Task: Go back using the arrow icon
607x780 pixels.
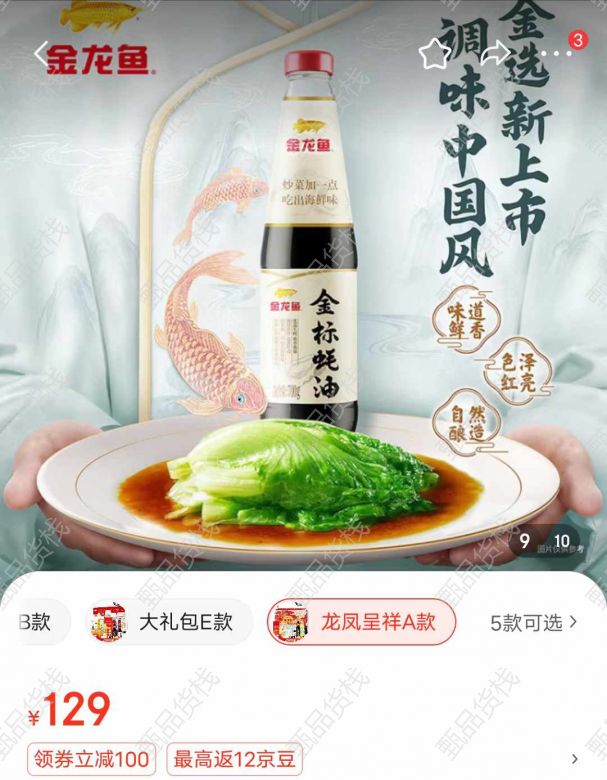Action: 42,54
